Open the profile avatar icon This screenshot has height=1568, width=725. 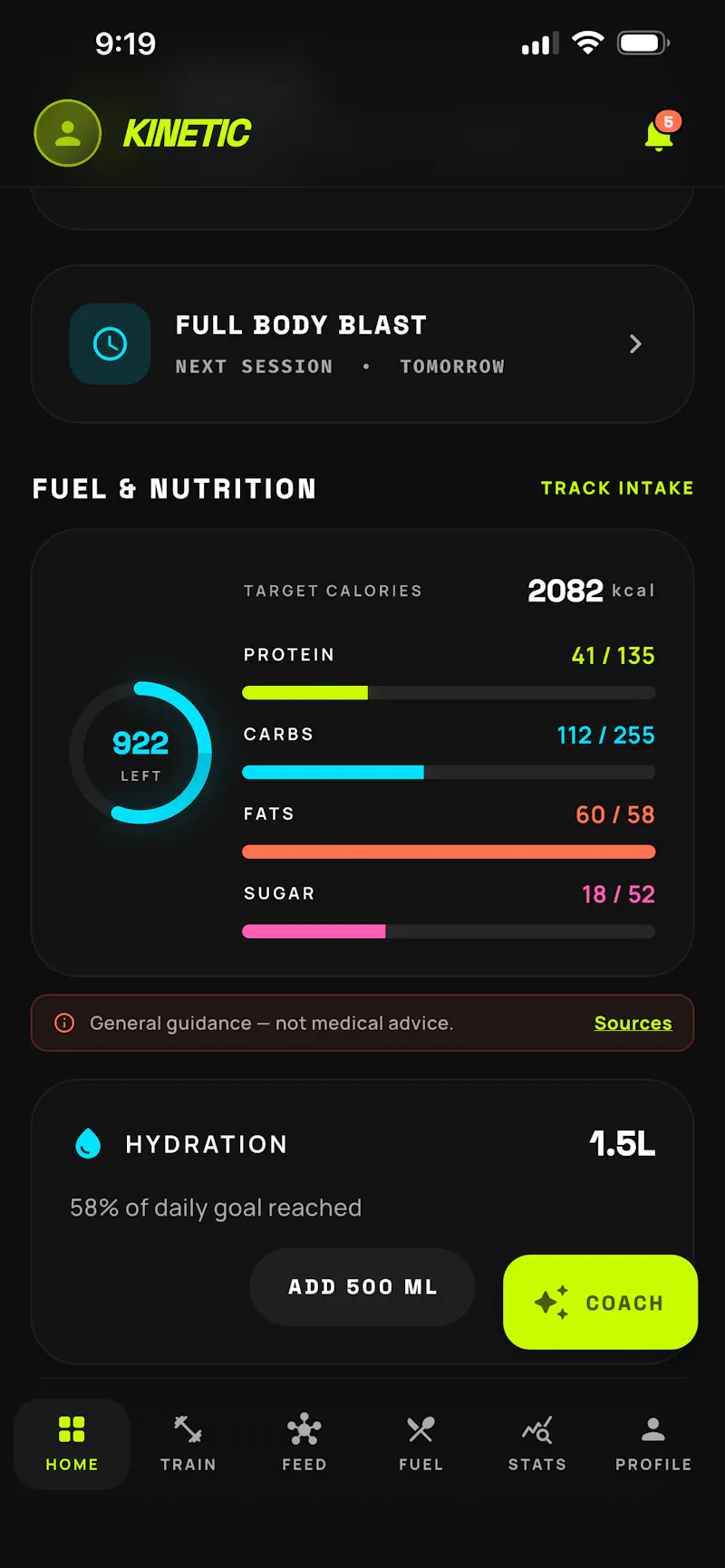(x=67, y=133)
